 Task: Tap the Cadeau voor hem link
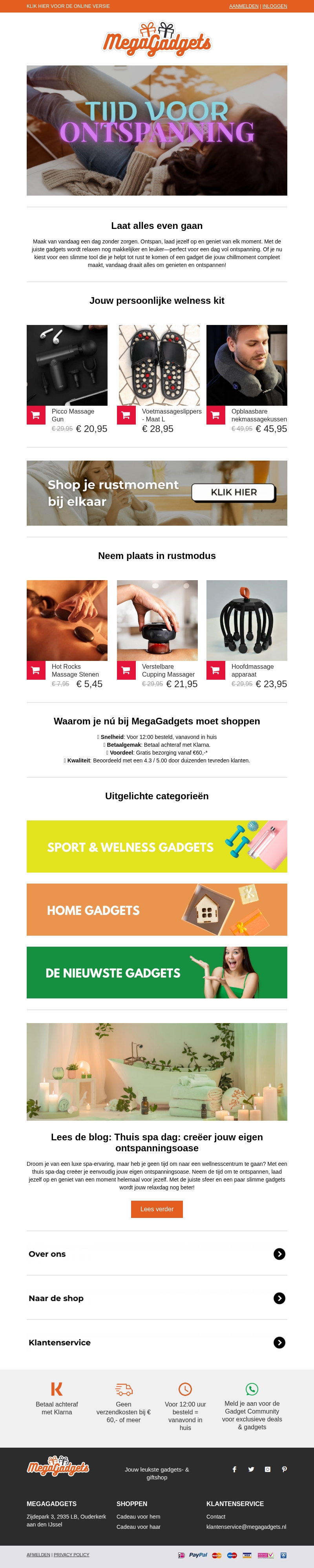pos(139,1517)
